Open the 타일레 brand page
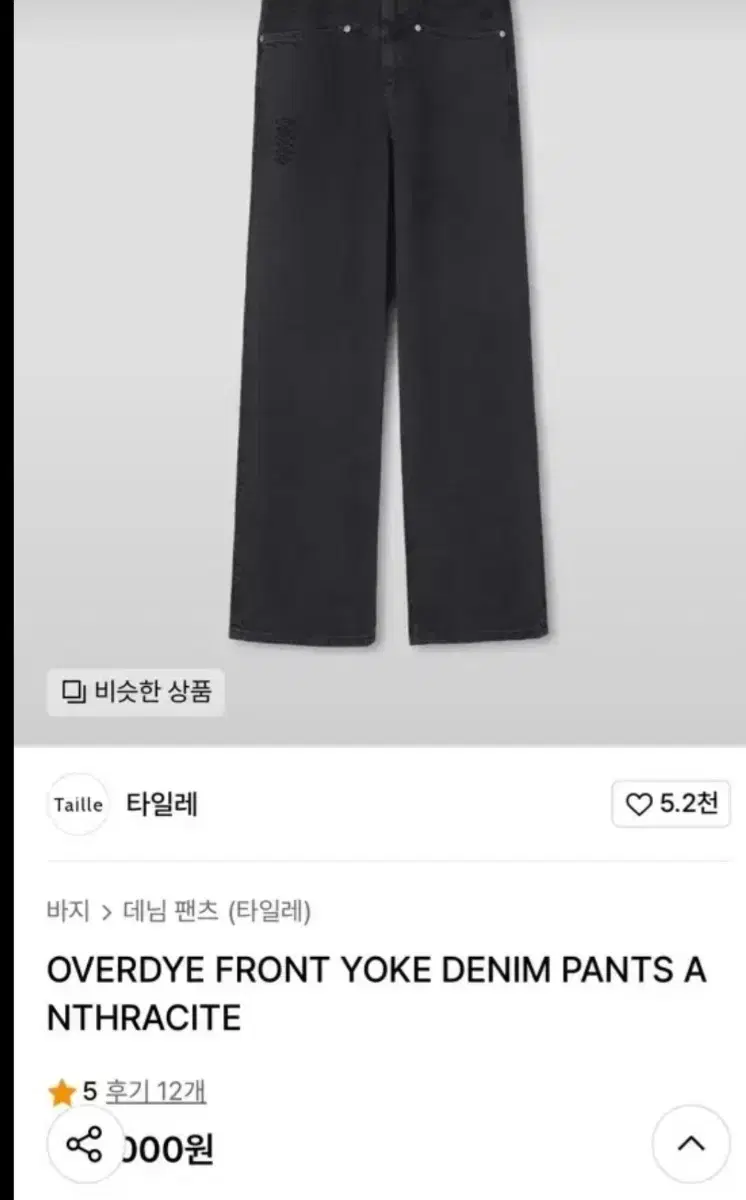Image resolution: width=746 pixels, height=1200 pixels. point(162,804)
